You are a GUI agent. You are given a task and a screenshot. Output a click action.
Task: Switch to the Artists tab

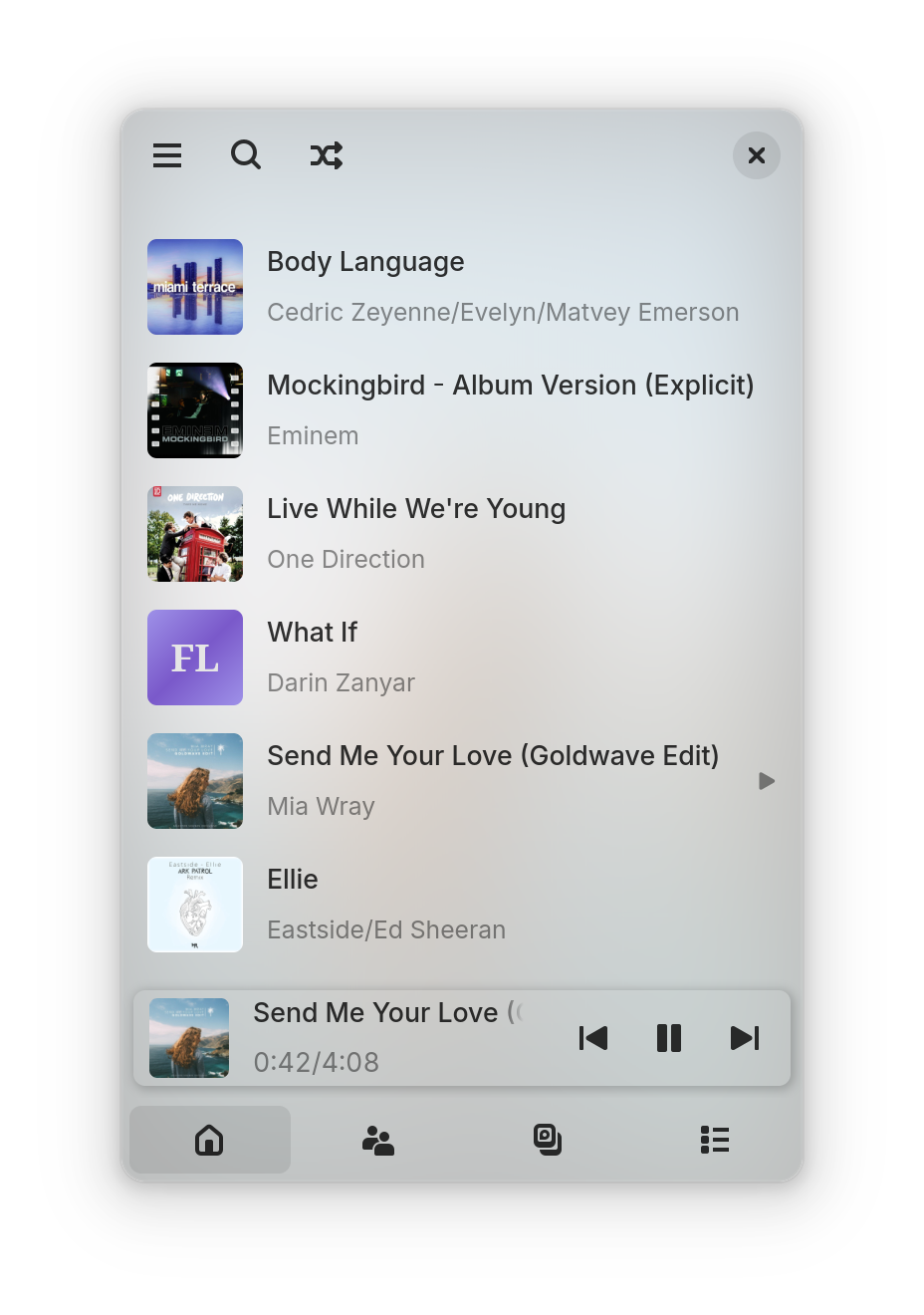378,1140
